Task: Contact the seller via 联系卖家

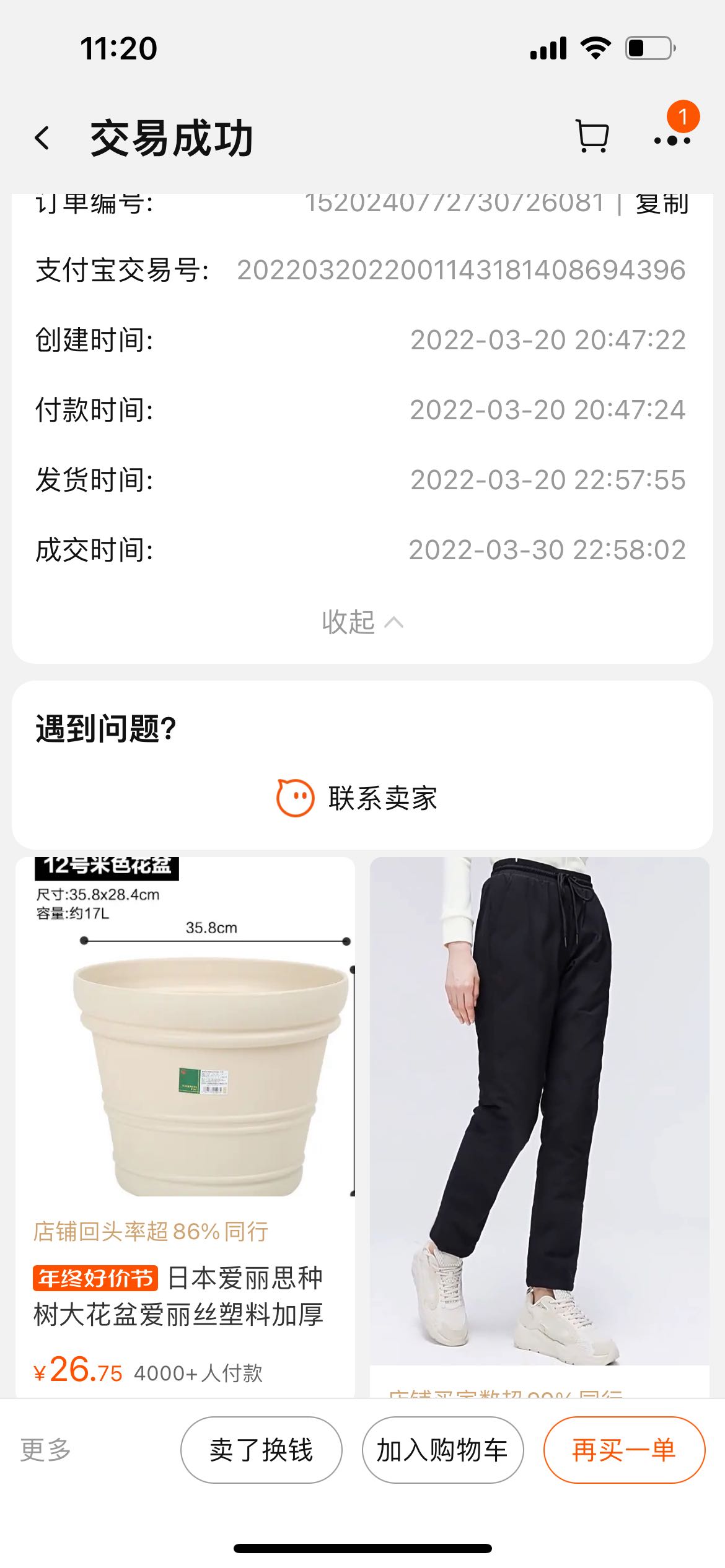Action: click(x=357, y=798)
